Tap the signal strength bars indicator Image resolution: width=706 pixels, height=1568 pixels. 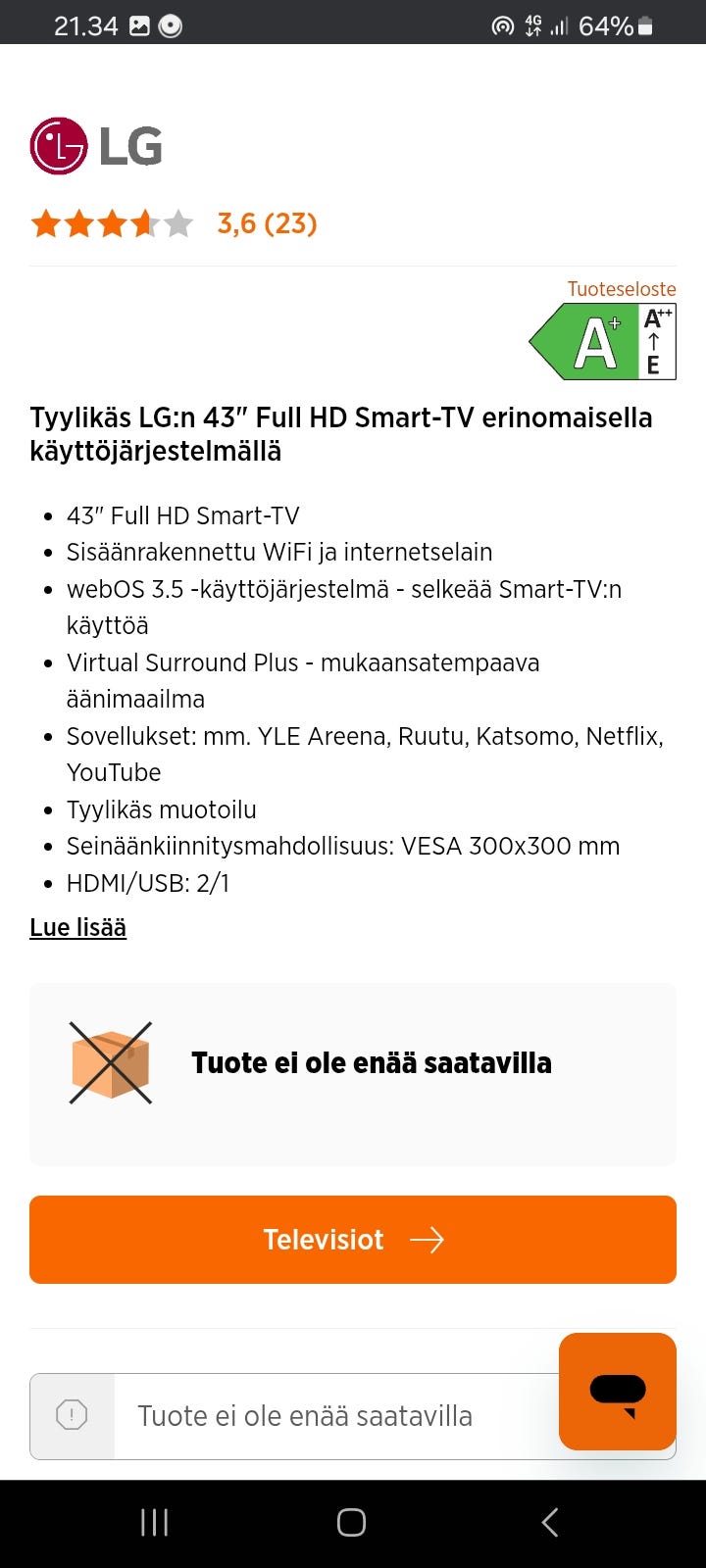coord(559,25)
